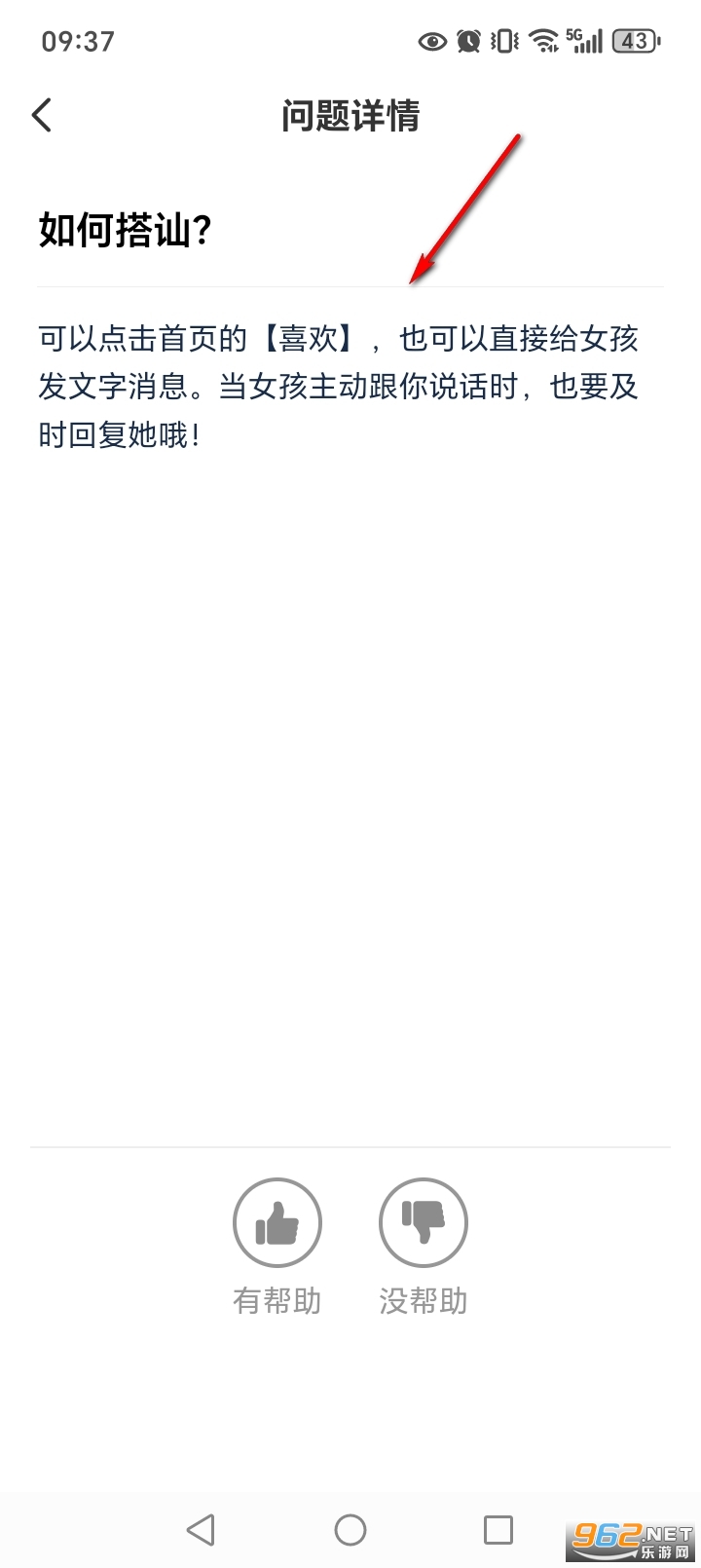The height and width of the screenshot is (1568, 701).
Task: Select 没帮助 to mark answer unhelpful
Action: pos(424,1300)
